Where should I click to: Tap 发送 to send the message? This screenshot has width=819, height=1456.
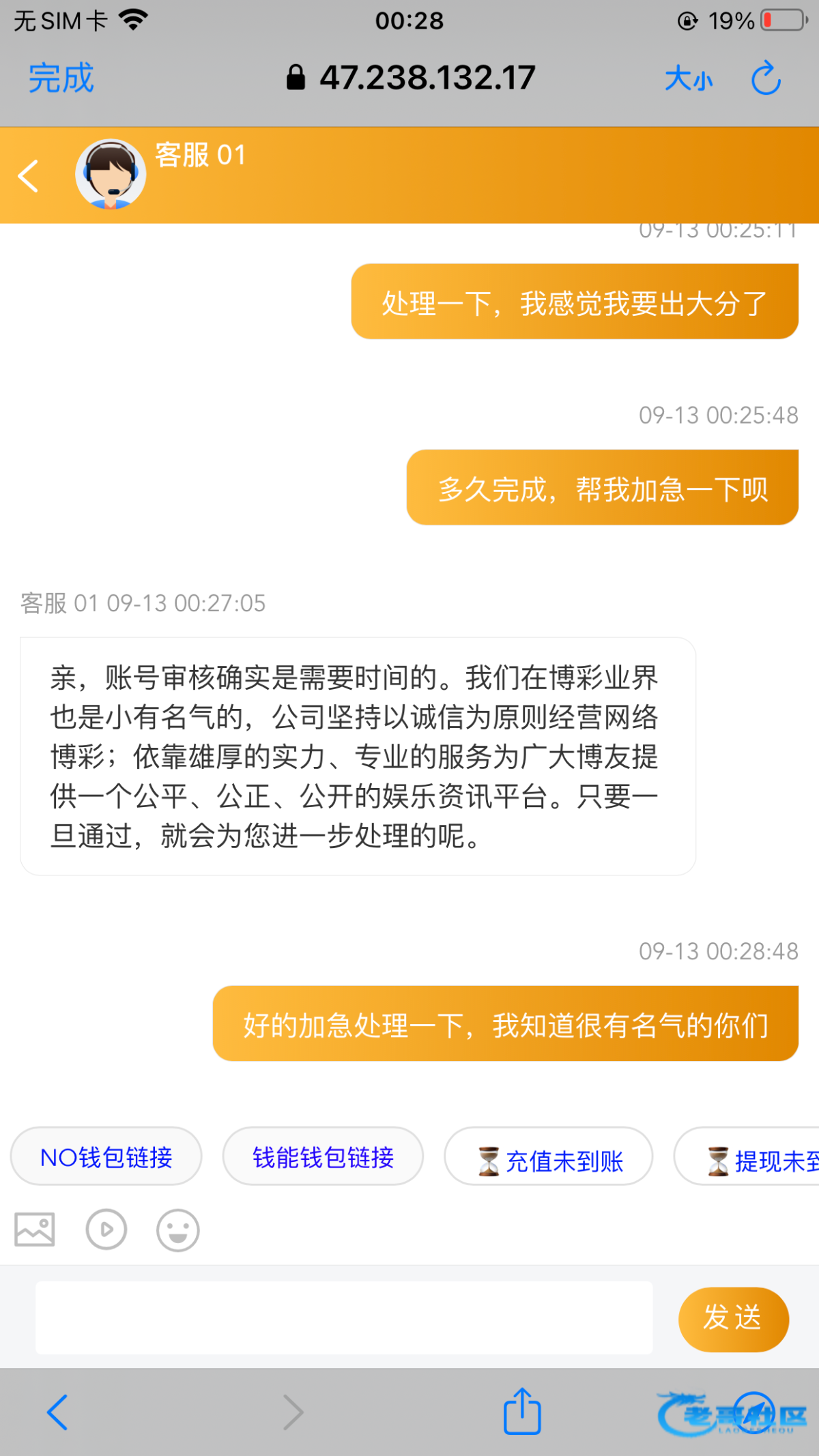pos(733,1318)
